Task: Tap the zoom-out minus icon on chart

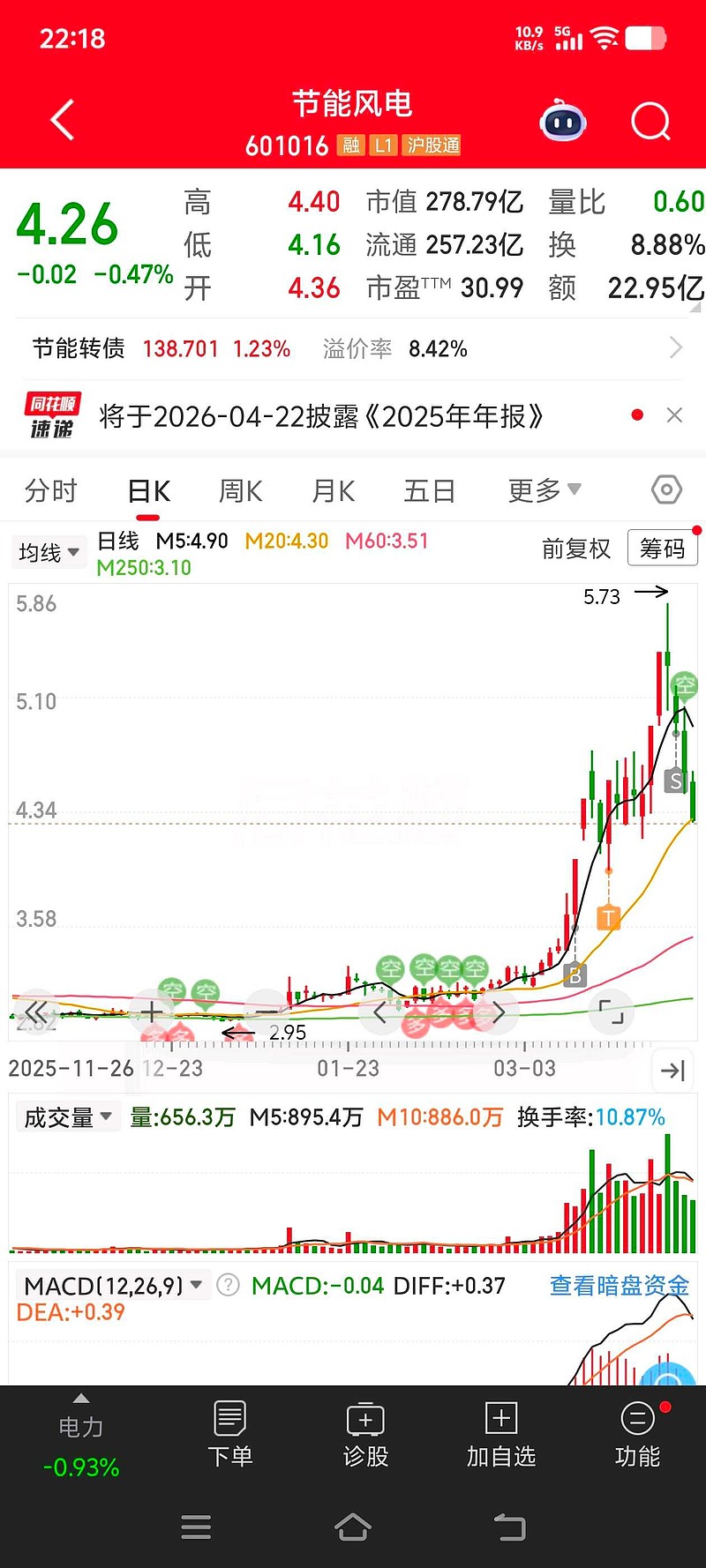Action: [266, 1012]
